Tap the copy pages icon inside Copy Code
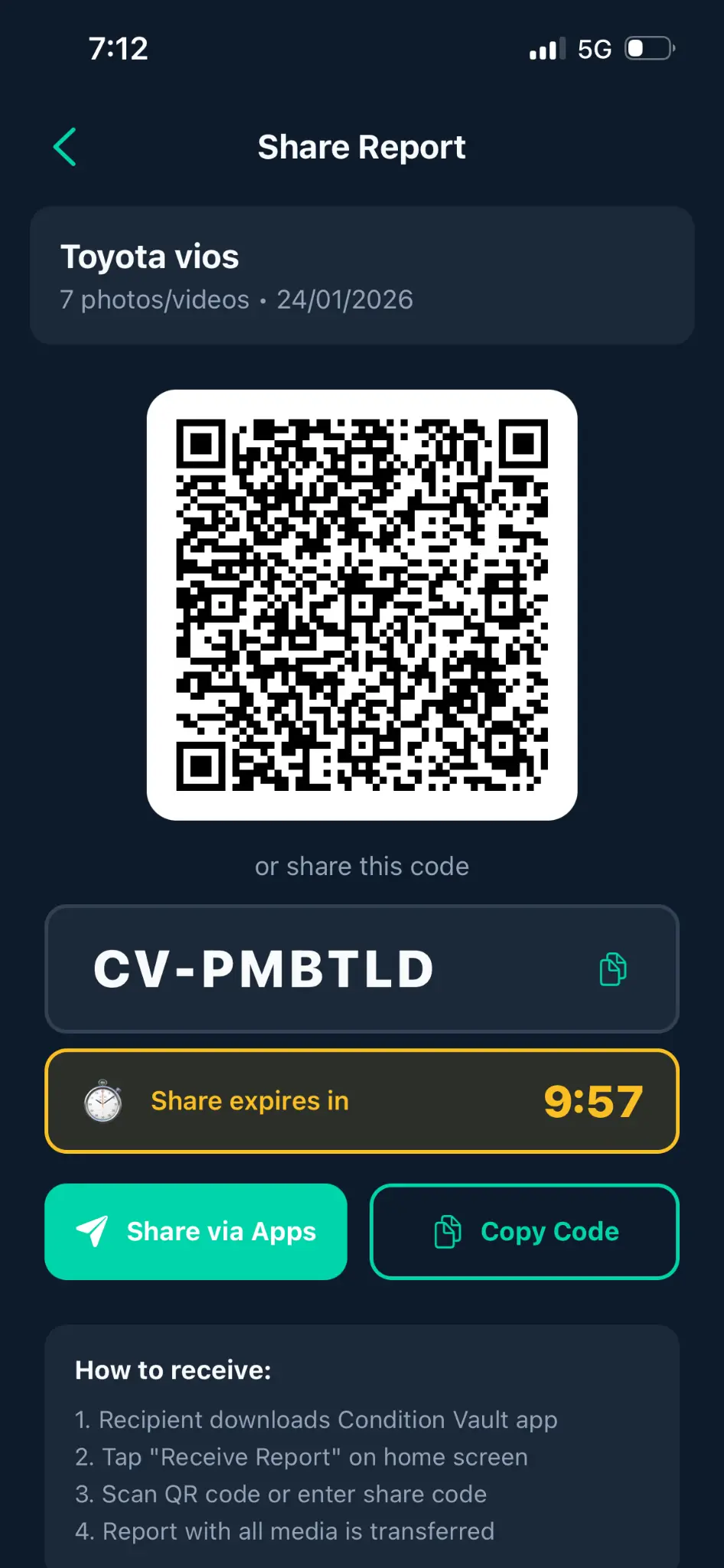Viewport: 724px width, 1568px height. 446,1231
